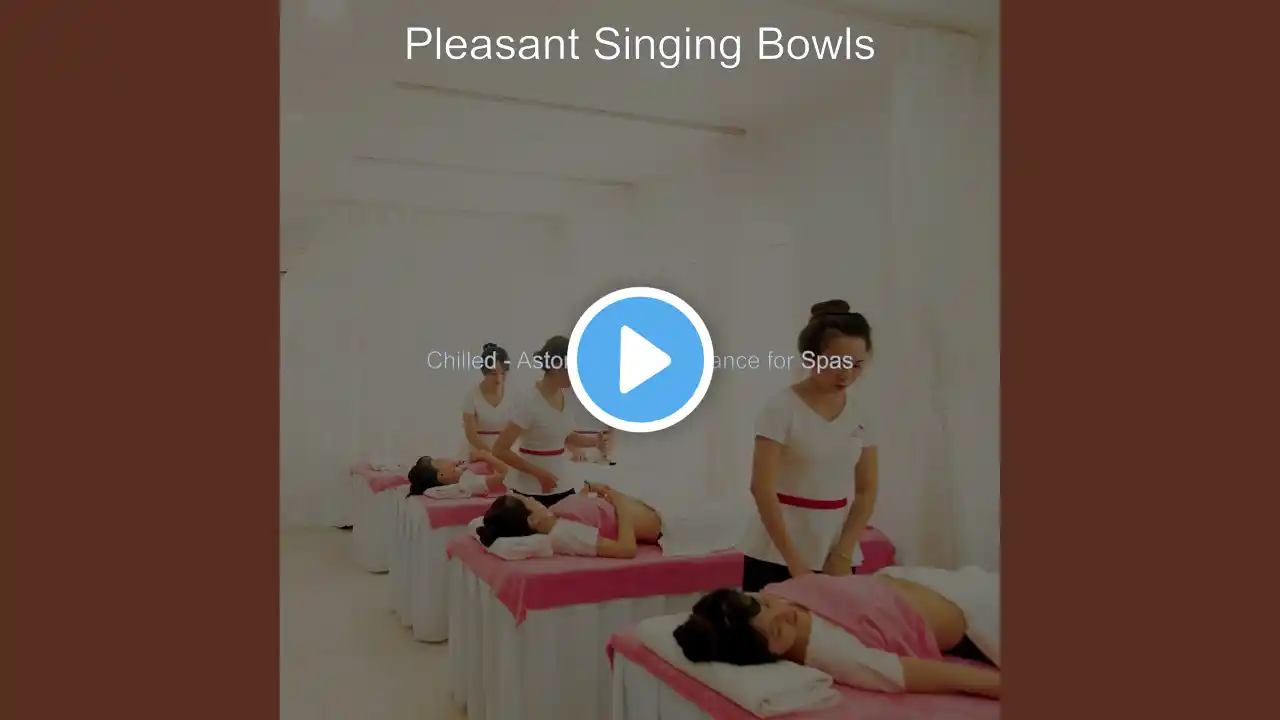The image size is (1280, 720).
Task: Play the Pleasant Singing Bowls video
Action: (640, 360)
